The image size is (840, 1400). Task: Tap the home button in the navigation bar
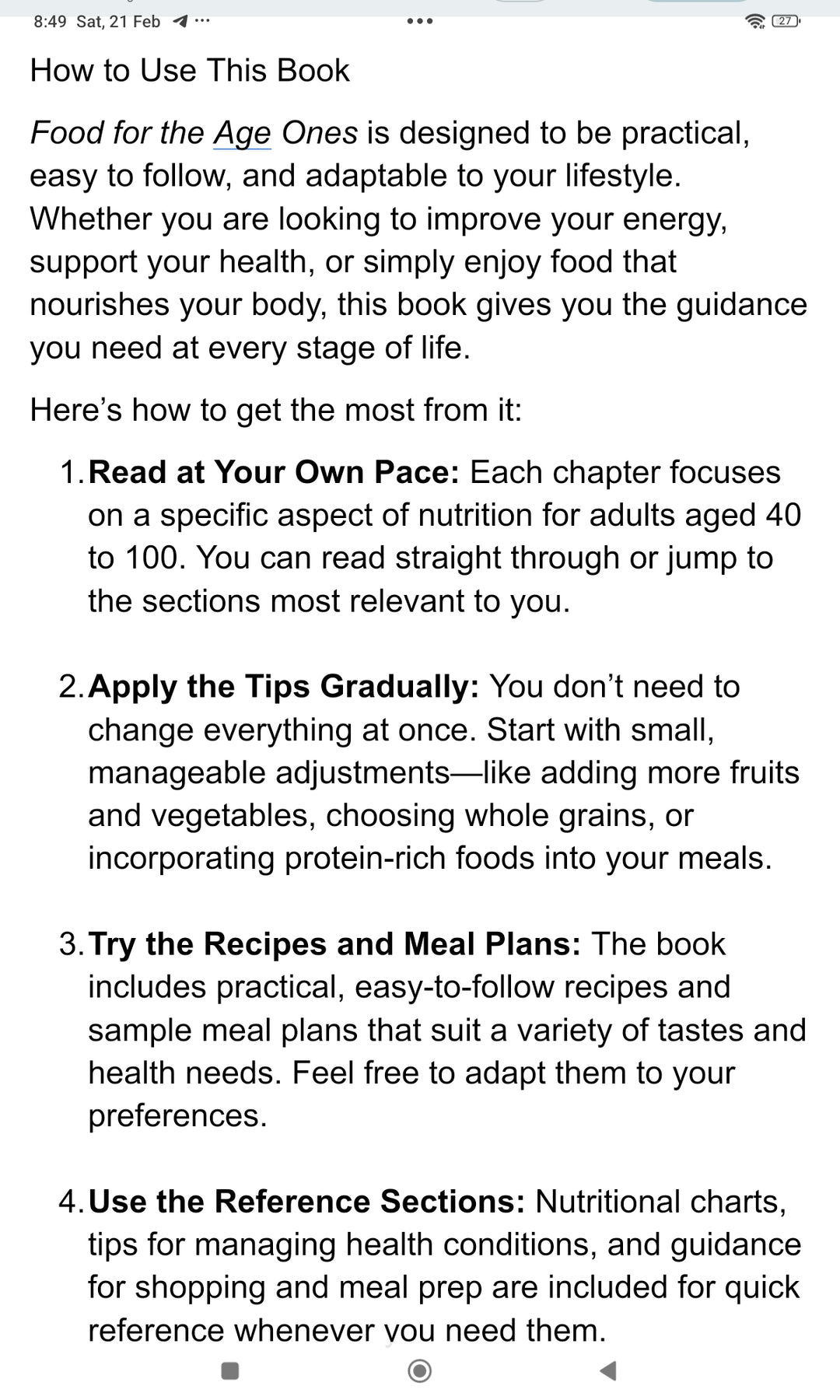click(420, 1370)
